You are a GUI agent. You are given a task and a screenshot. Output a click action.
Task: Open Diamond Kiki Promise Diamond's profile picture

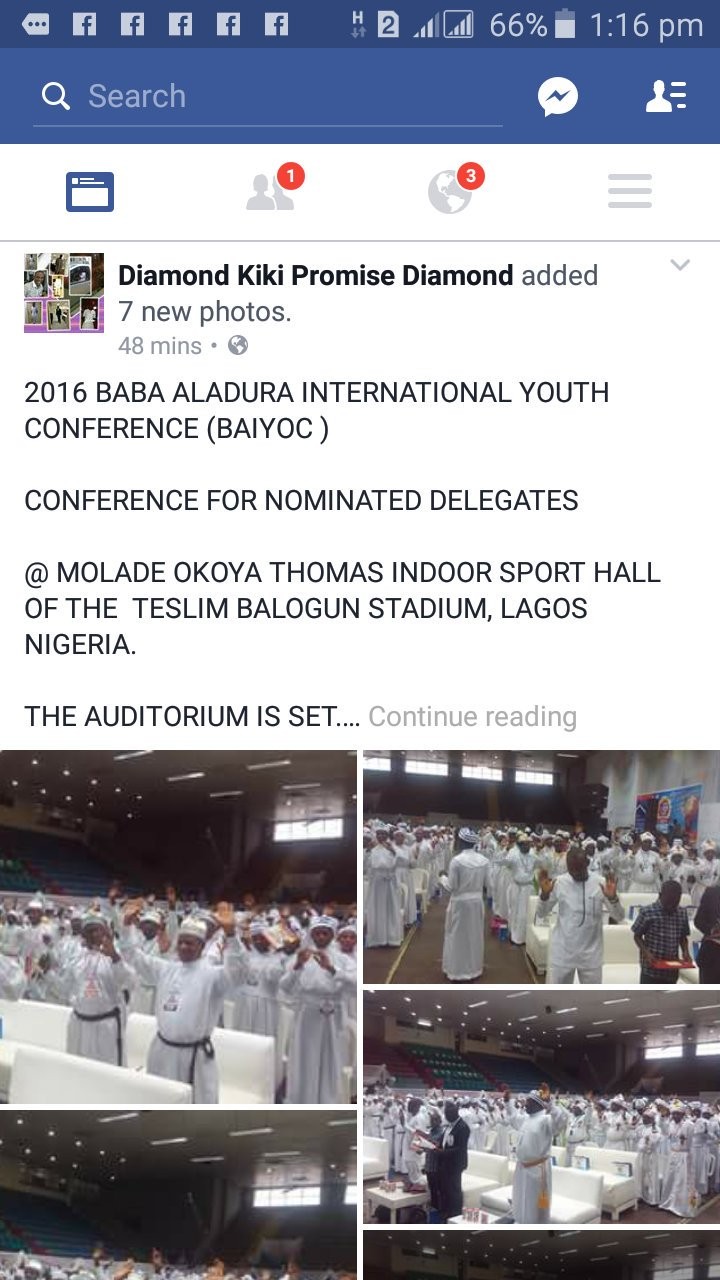(x=64, y=293)
